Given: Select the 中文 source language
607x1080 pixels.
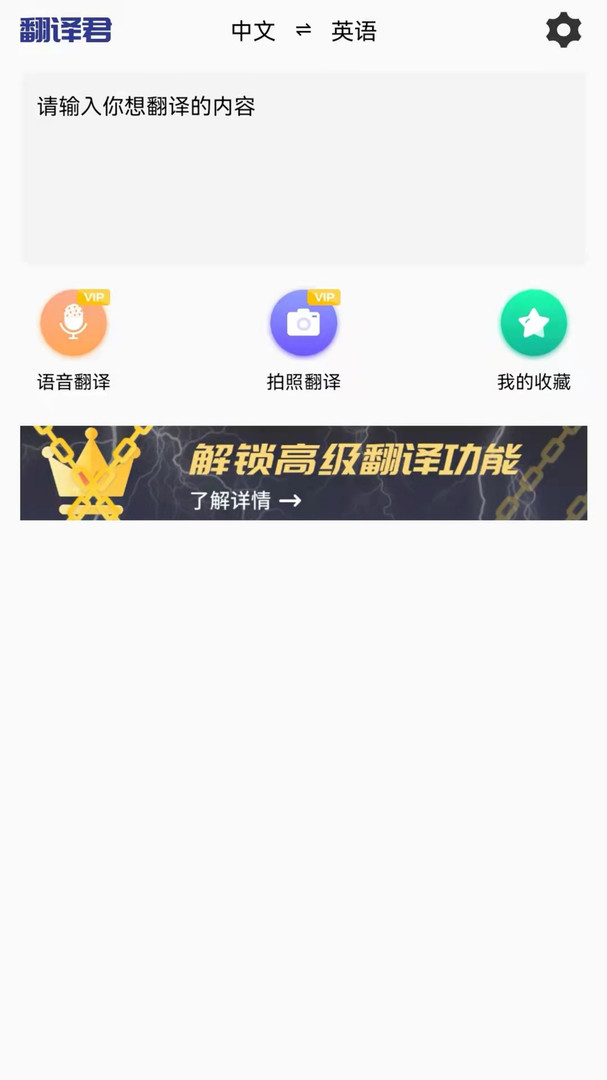Looking at the screenshot, I should coord(253,31).
